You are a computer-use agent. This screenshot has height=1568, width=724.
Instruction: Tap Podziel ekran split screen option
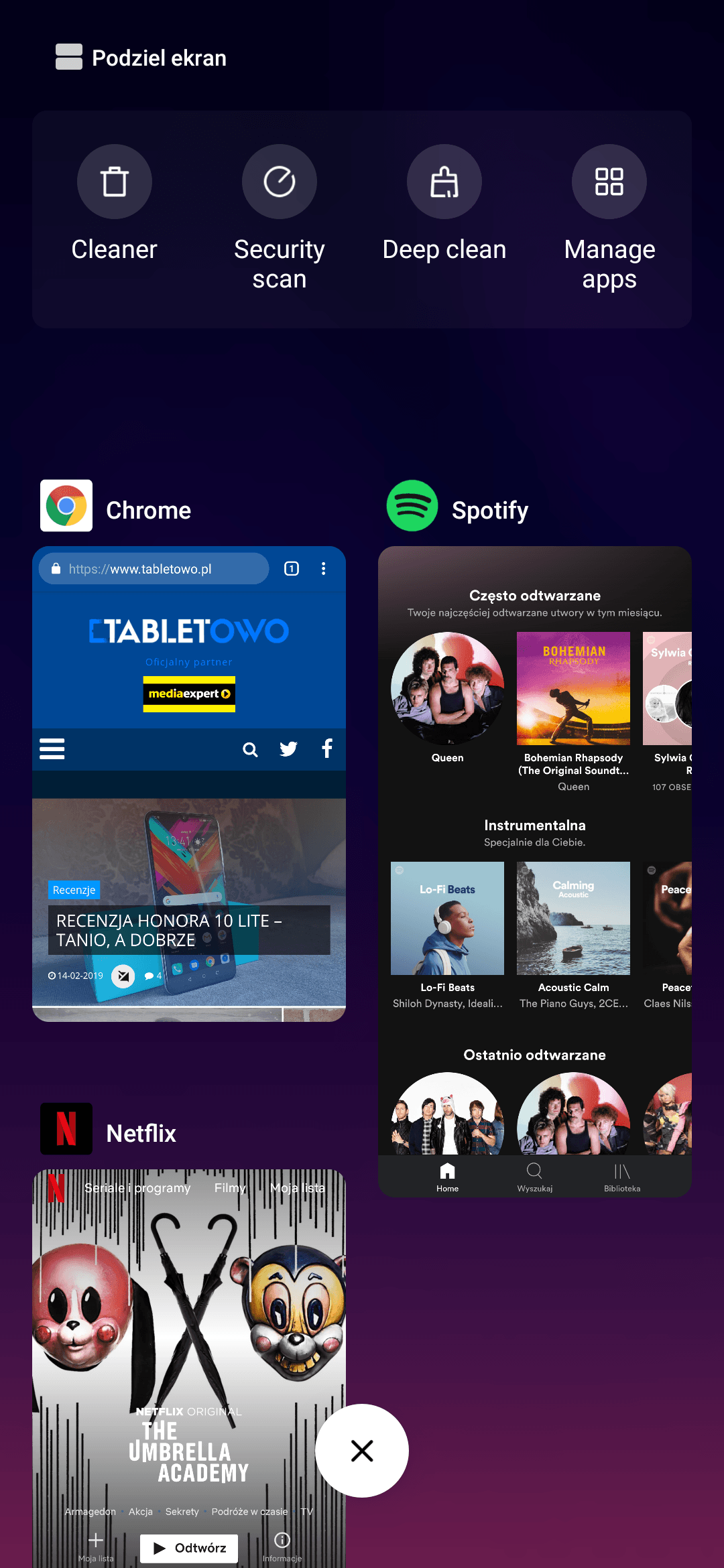point(141,58)
